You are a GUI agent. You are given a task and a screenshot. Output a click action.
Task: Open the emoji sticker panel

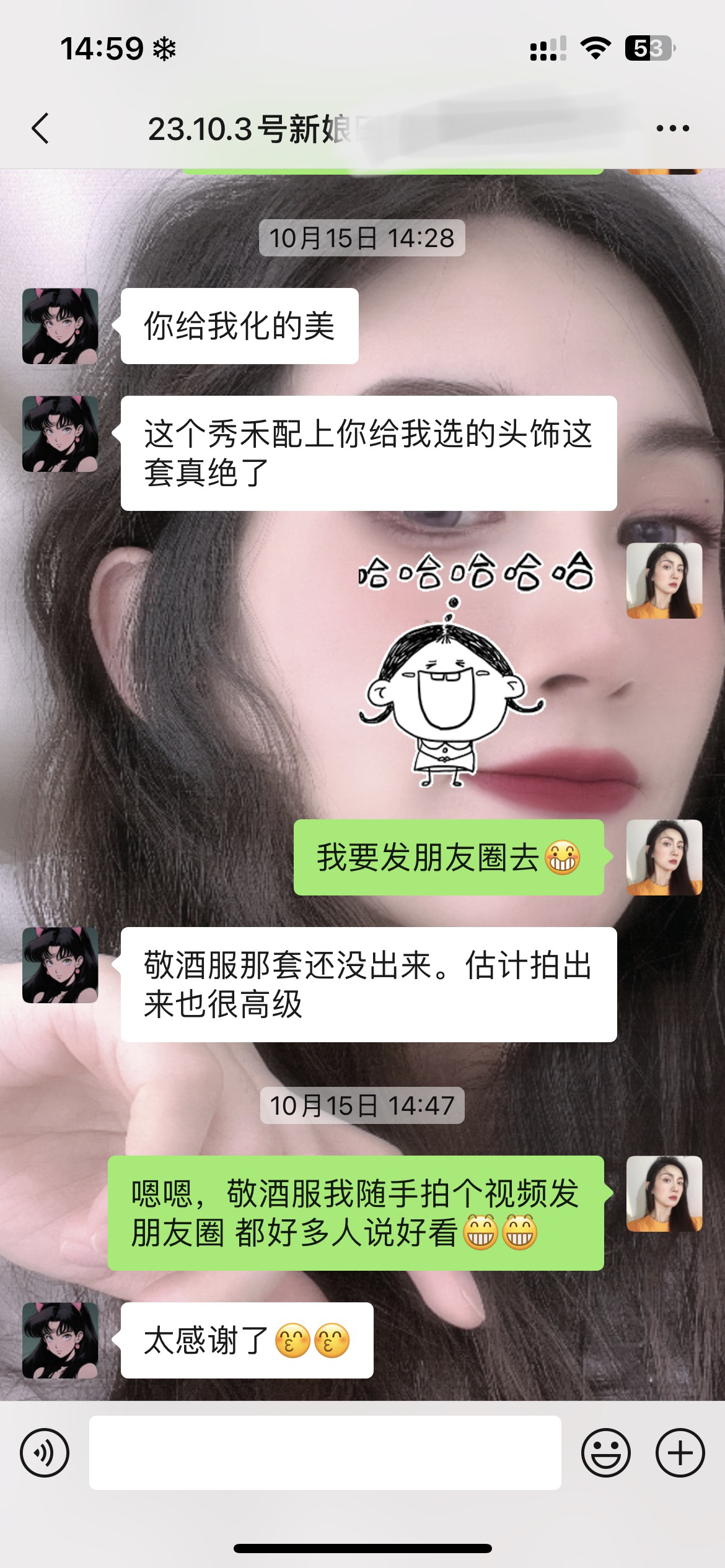[x=605, y=1453]
